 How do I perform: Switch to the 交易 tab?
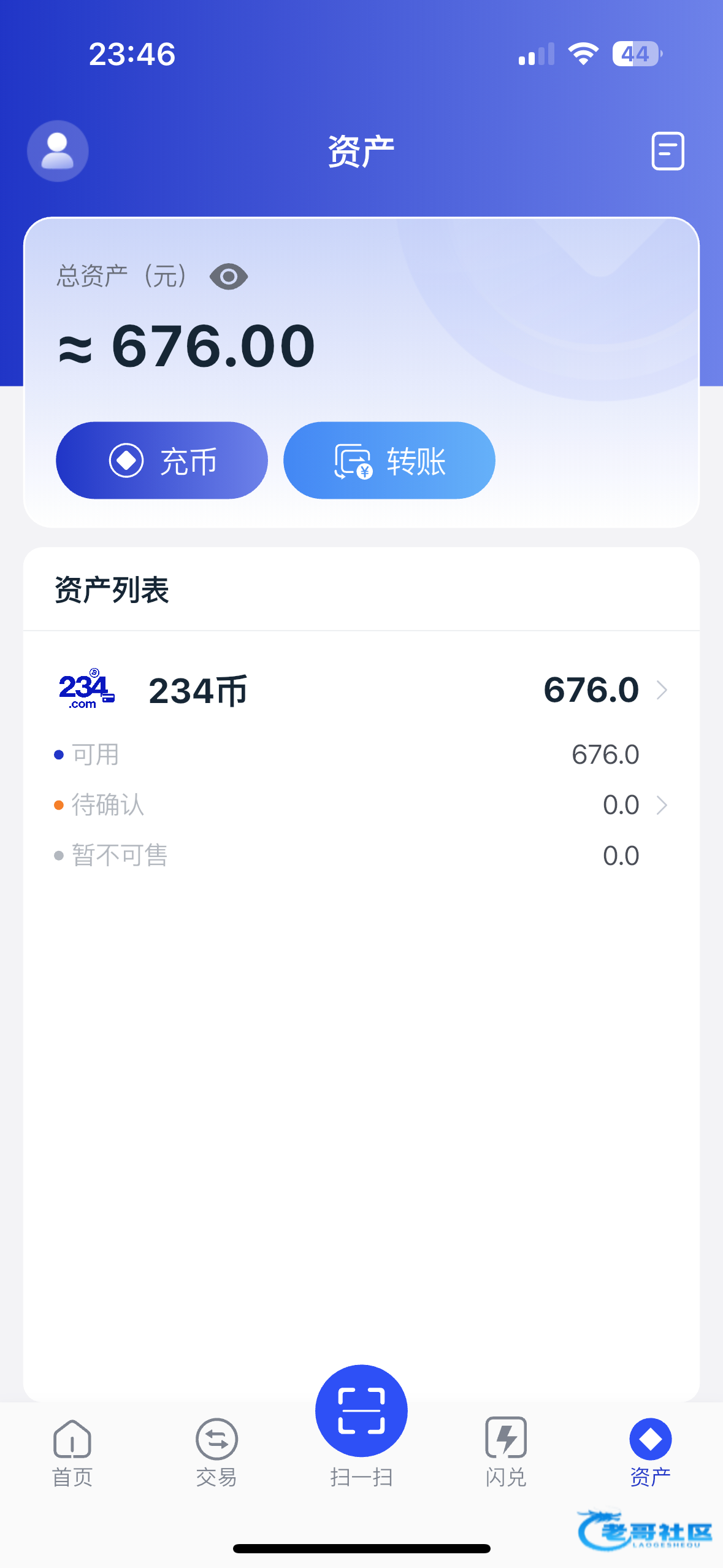click(x=216, y=1452)
